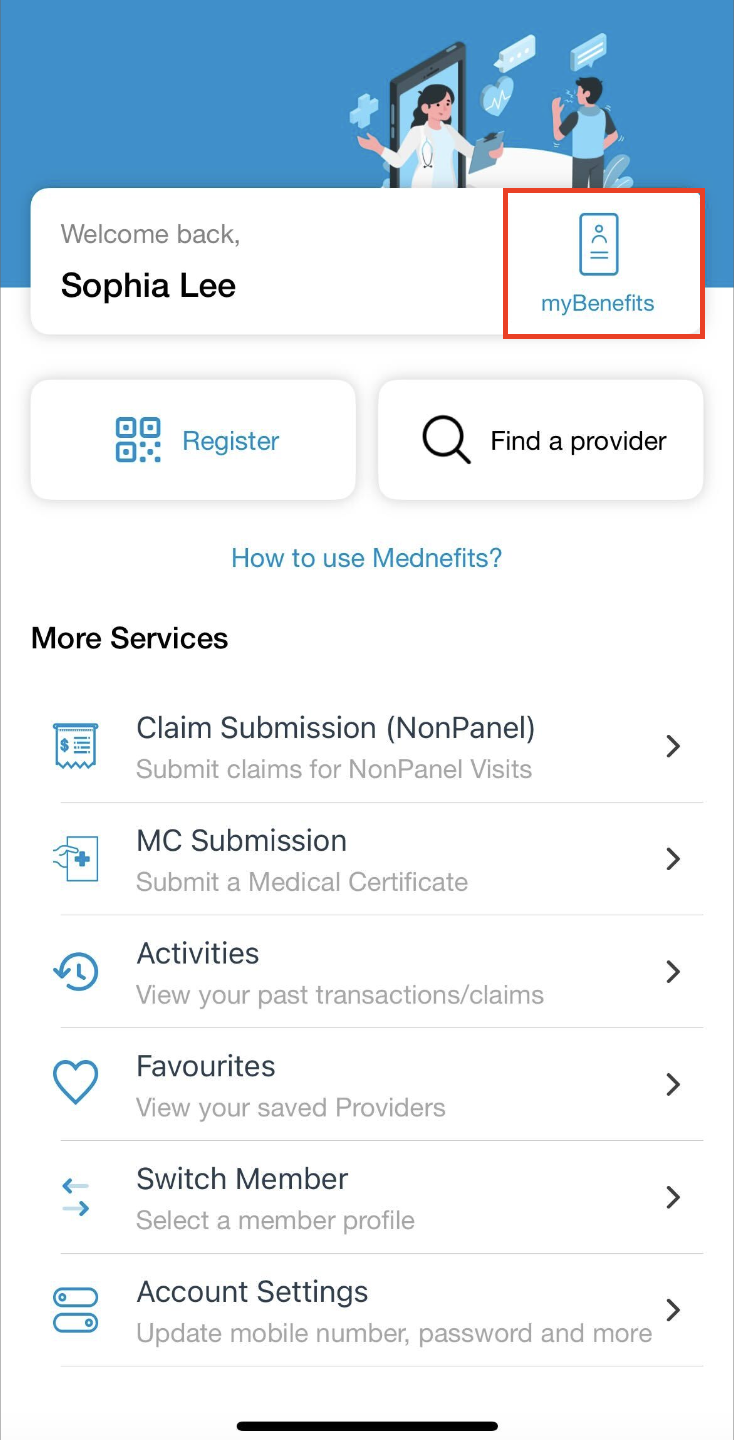
Task: Find a provider
Action: [541, 440]
